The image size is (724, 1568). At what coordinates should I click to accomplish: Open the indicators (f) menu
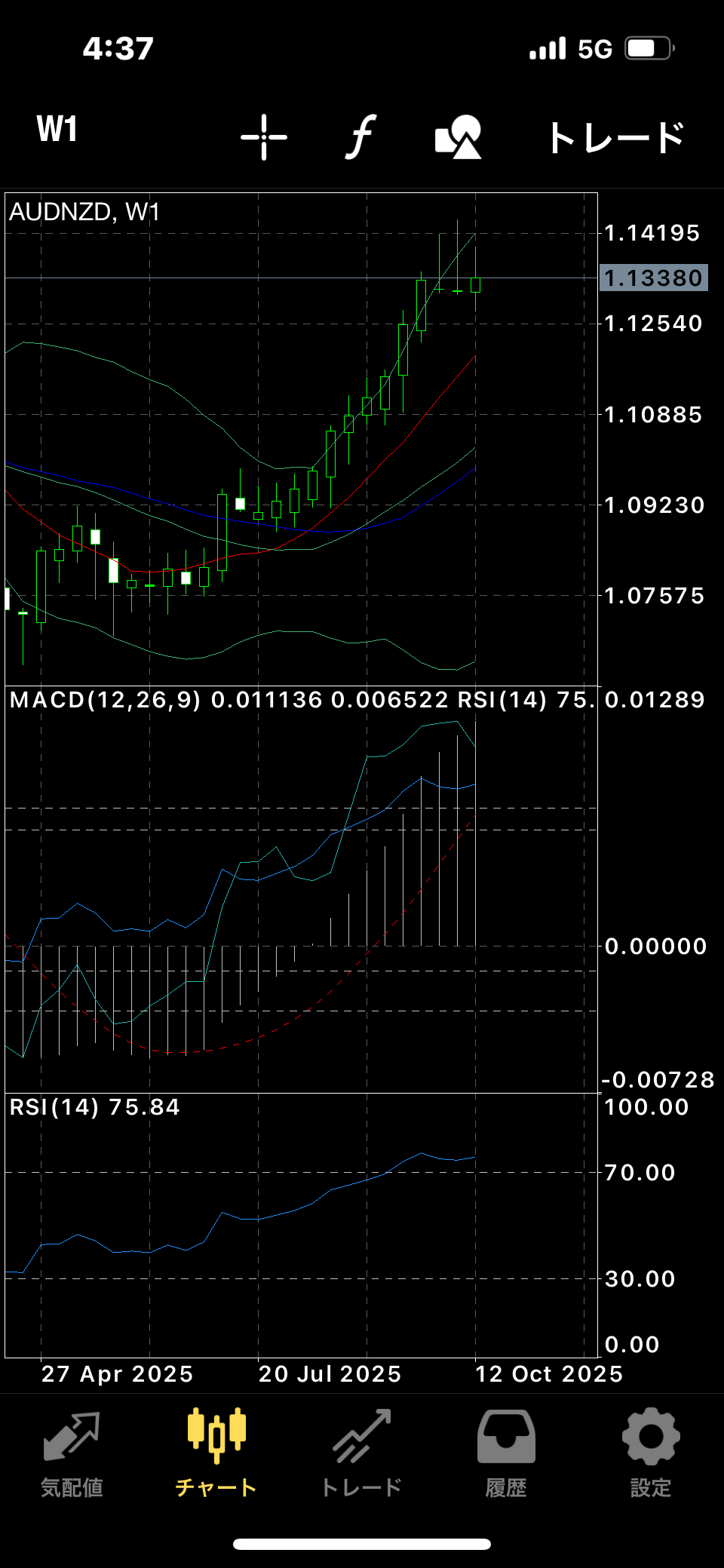tap(361, 137)
